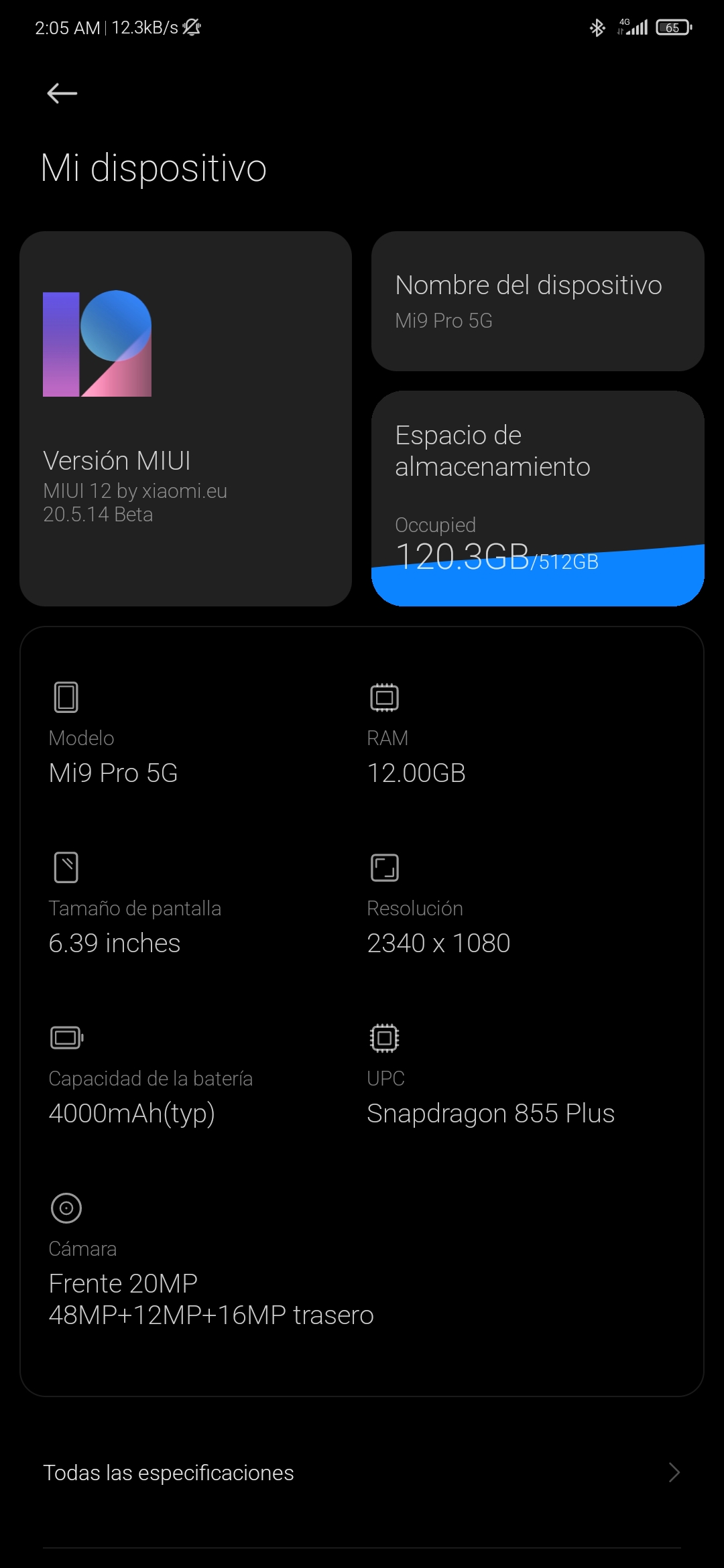Image resolution: width=724 pixels, height=1568 pixels.
Task: Go back using the arrow icon
Action: pyautogui.click(x=62, y=93)
